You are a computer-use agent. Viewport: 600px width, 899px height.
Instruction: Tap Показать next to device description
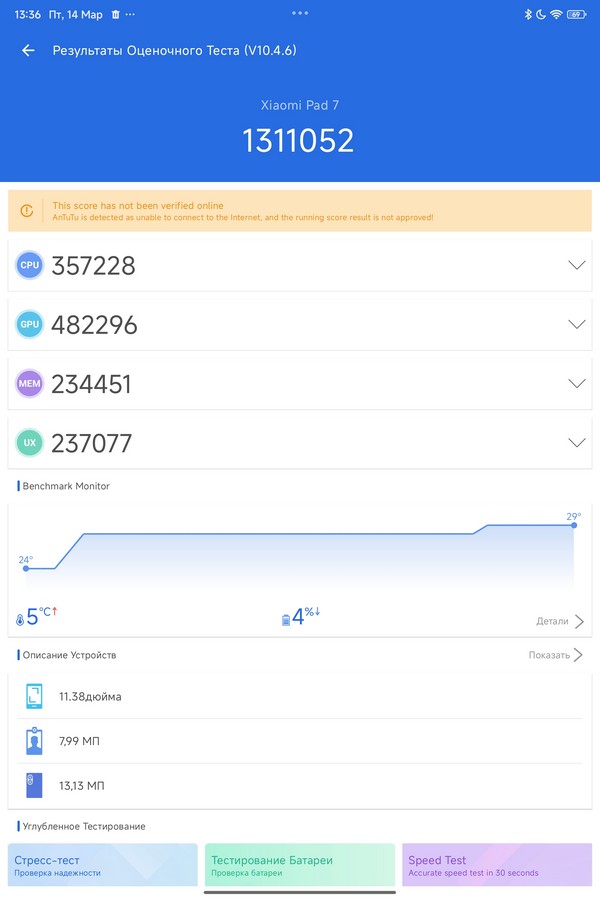[556, 655]
